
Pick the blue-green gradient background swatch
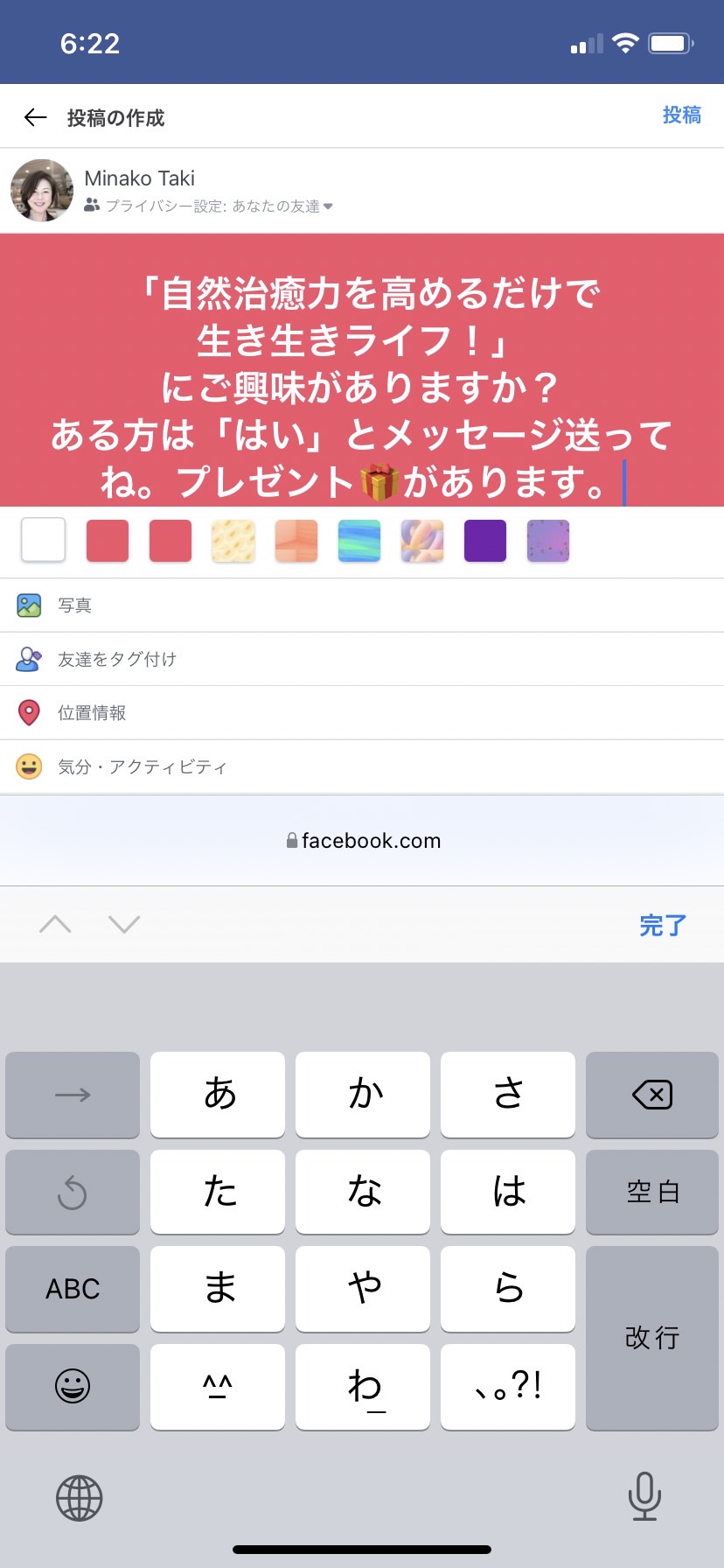(359, 540)
